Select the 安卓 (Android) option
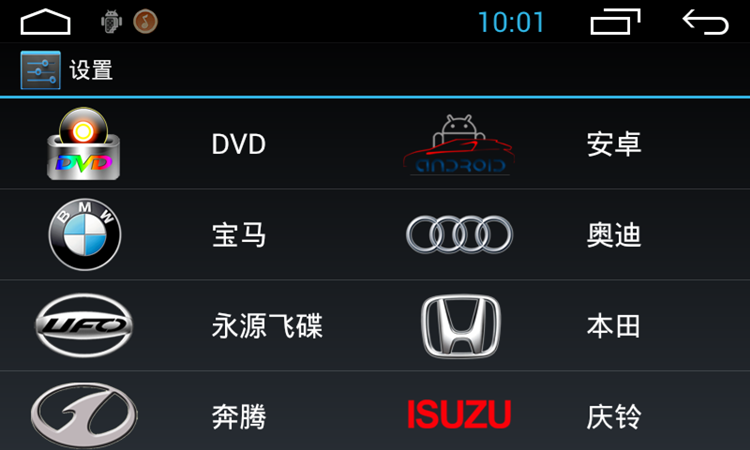This screenshot has width=750, height=450. click(613, 144)
